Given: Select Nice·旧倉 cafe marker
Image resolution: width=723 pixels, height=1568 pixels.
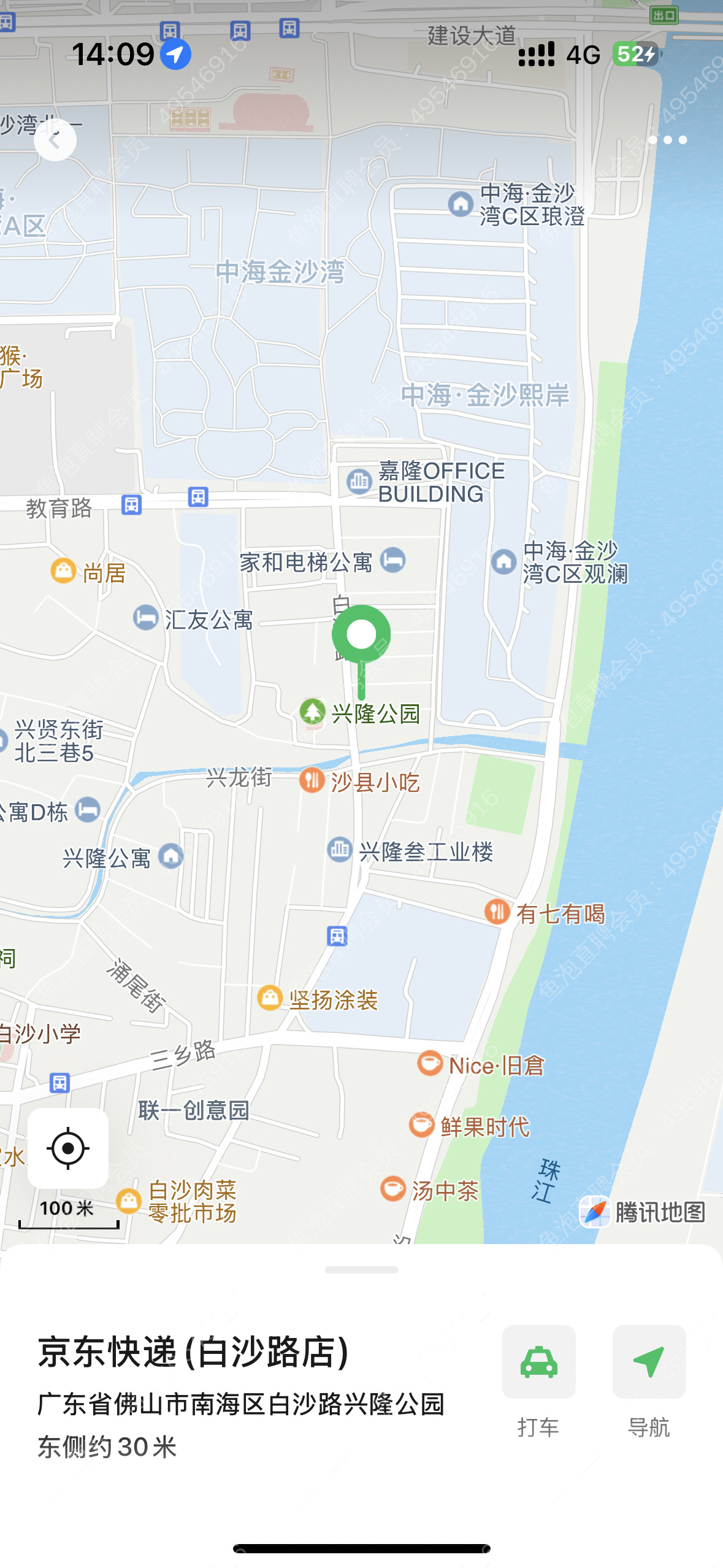Looking at the screenshot, I should [430, 1063].
